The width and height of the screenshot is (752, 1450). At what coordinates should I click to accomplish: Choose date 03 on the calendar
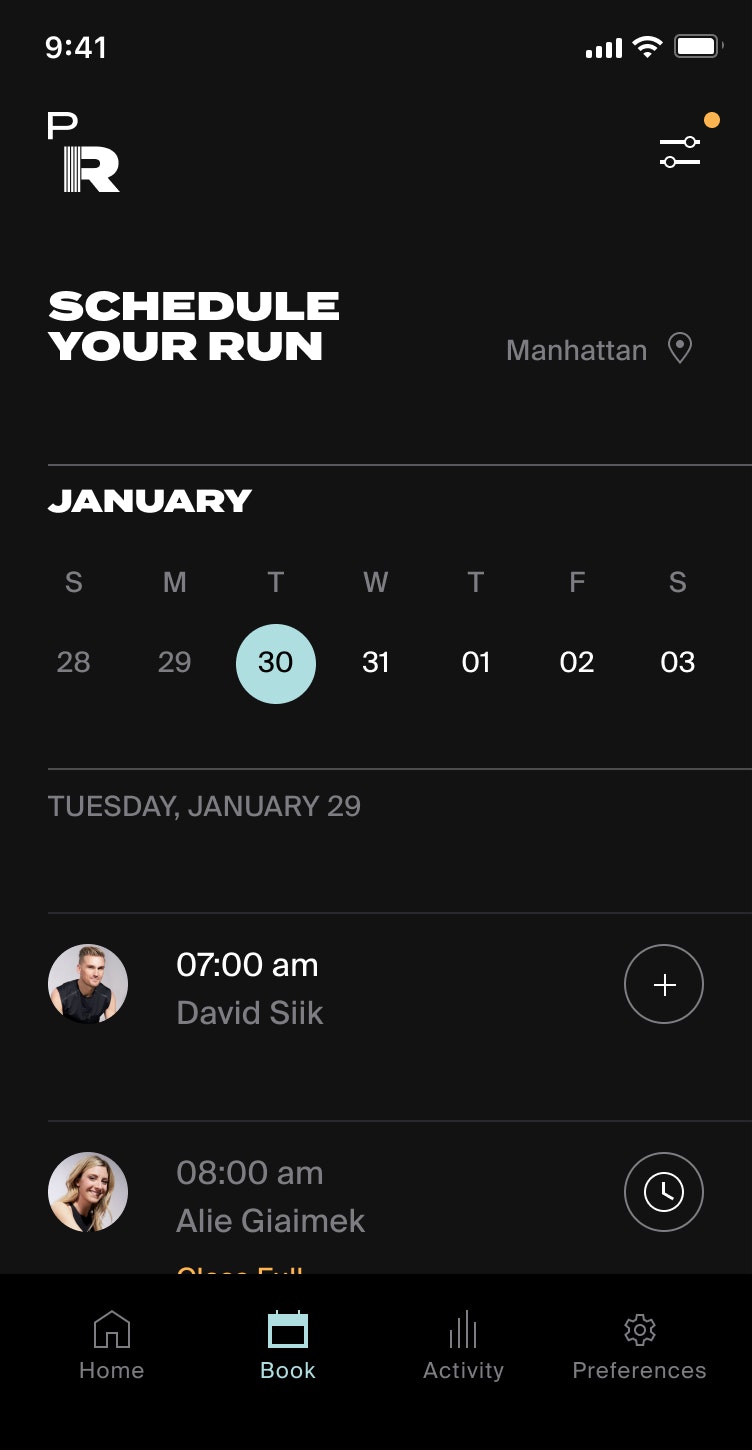(x=677, y=662)
